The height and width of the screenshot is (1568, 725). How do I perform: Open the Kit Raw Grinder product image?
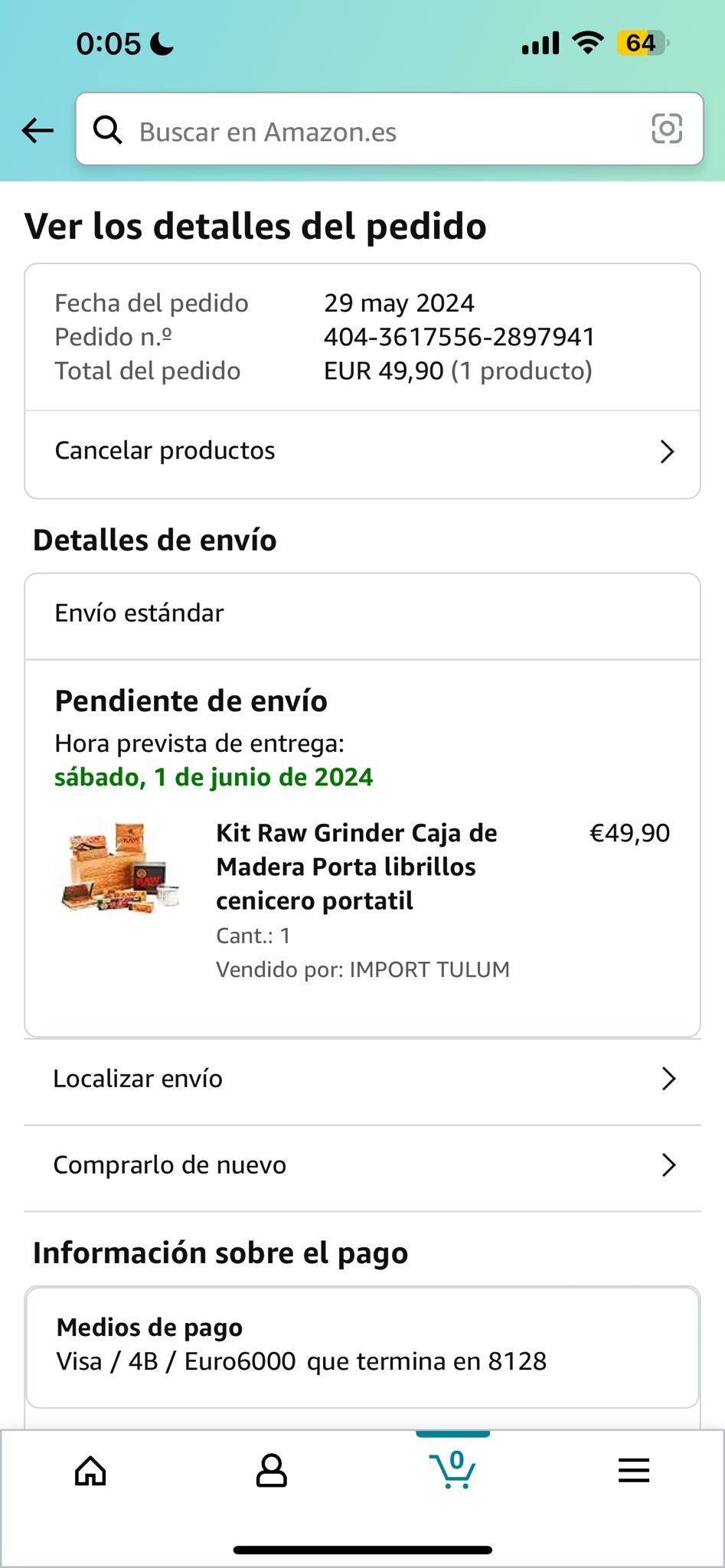point(120,867)
